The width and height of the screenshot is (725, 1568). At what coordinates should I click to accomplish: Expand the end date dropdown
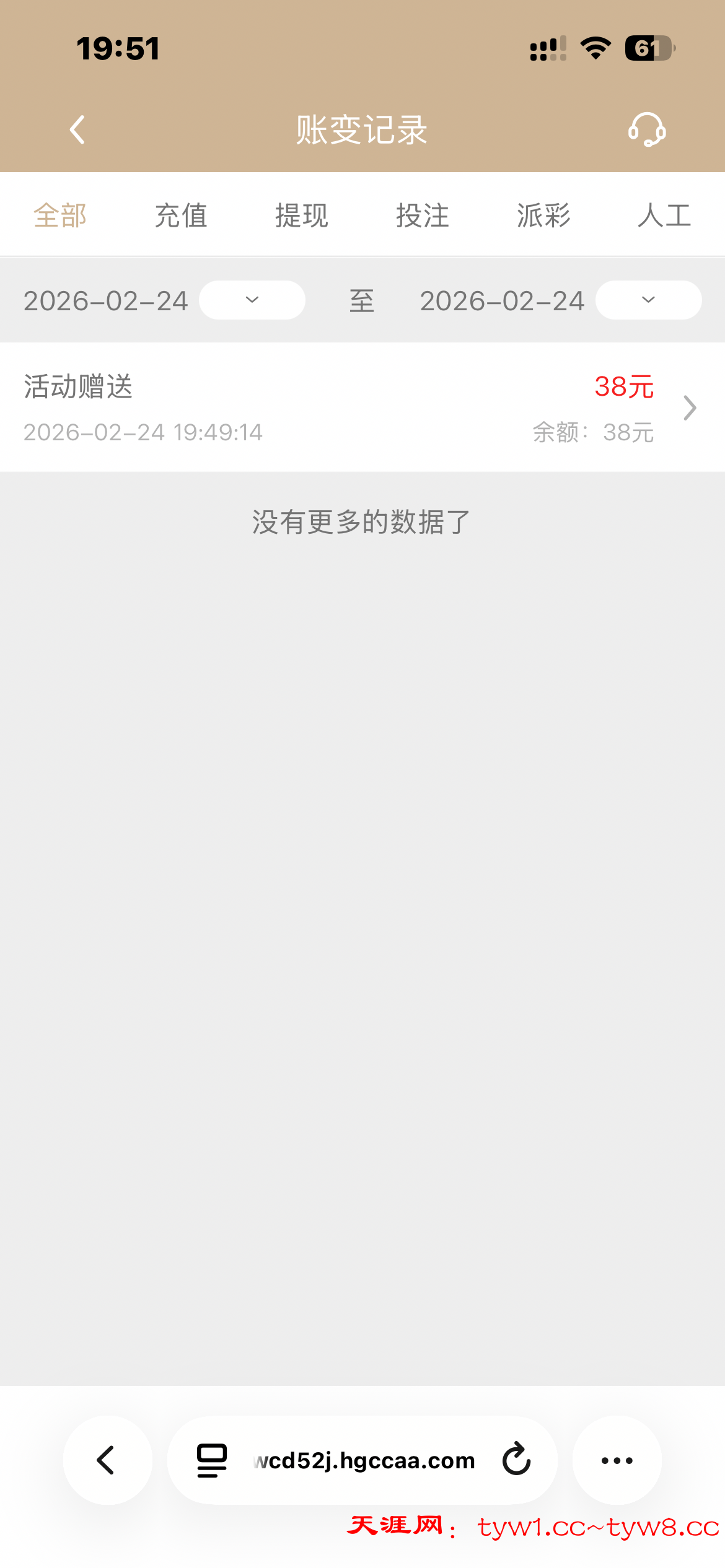pyautogui.click(x=648, y=300)
